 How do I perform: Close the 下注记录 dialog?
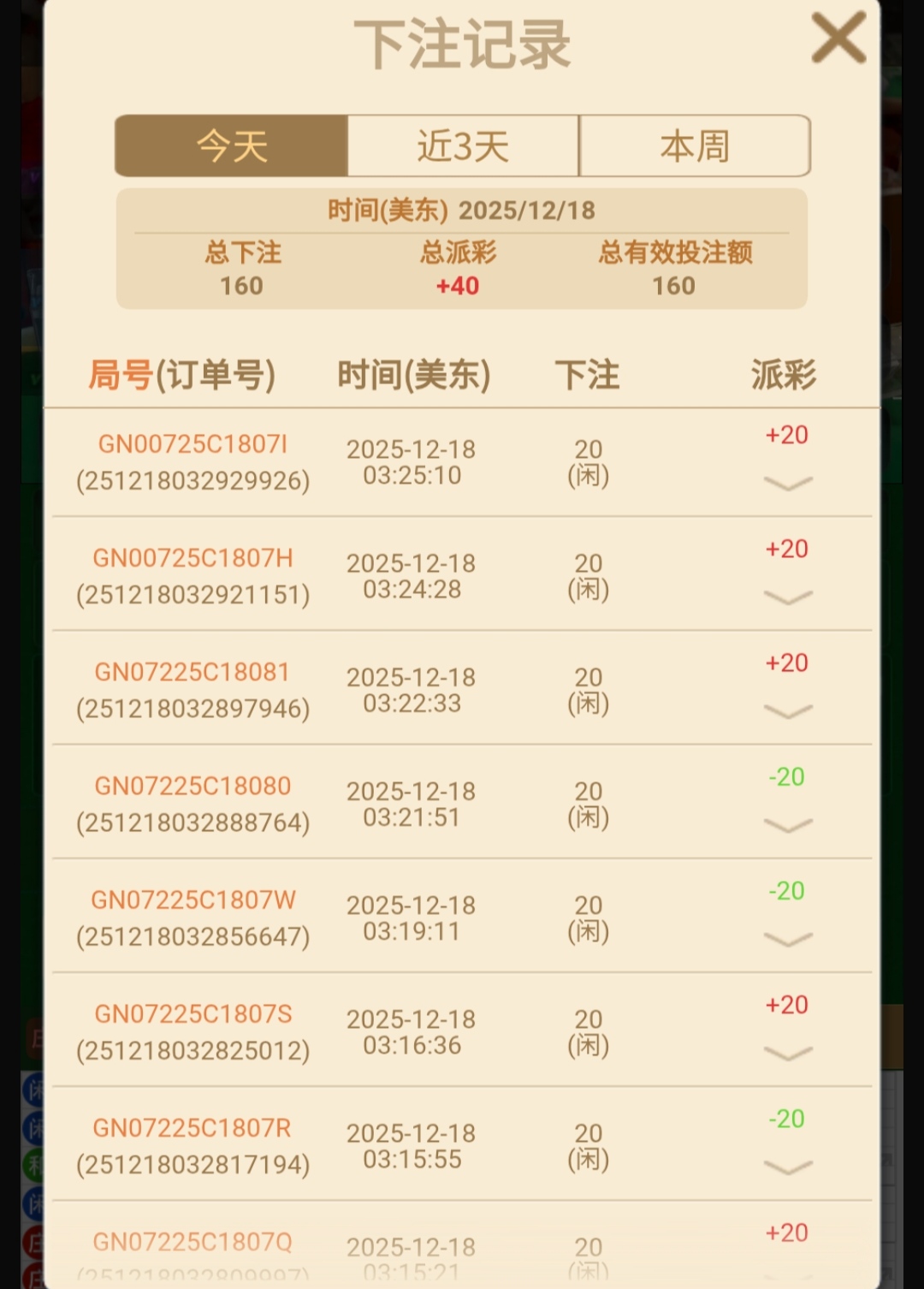838,39
